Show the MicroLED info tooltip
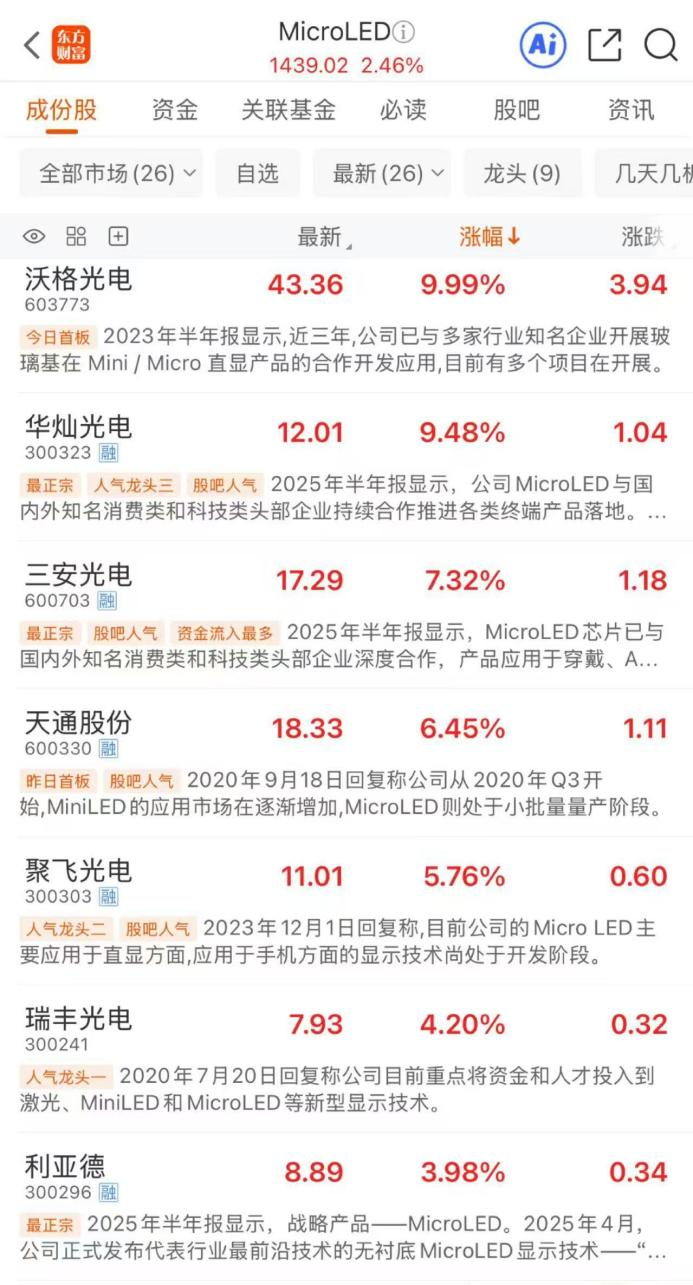Image resolution: width=693 pixels, height=1285 pixels. point(403,32)
